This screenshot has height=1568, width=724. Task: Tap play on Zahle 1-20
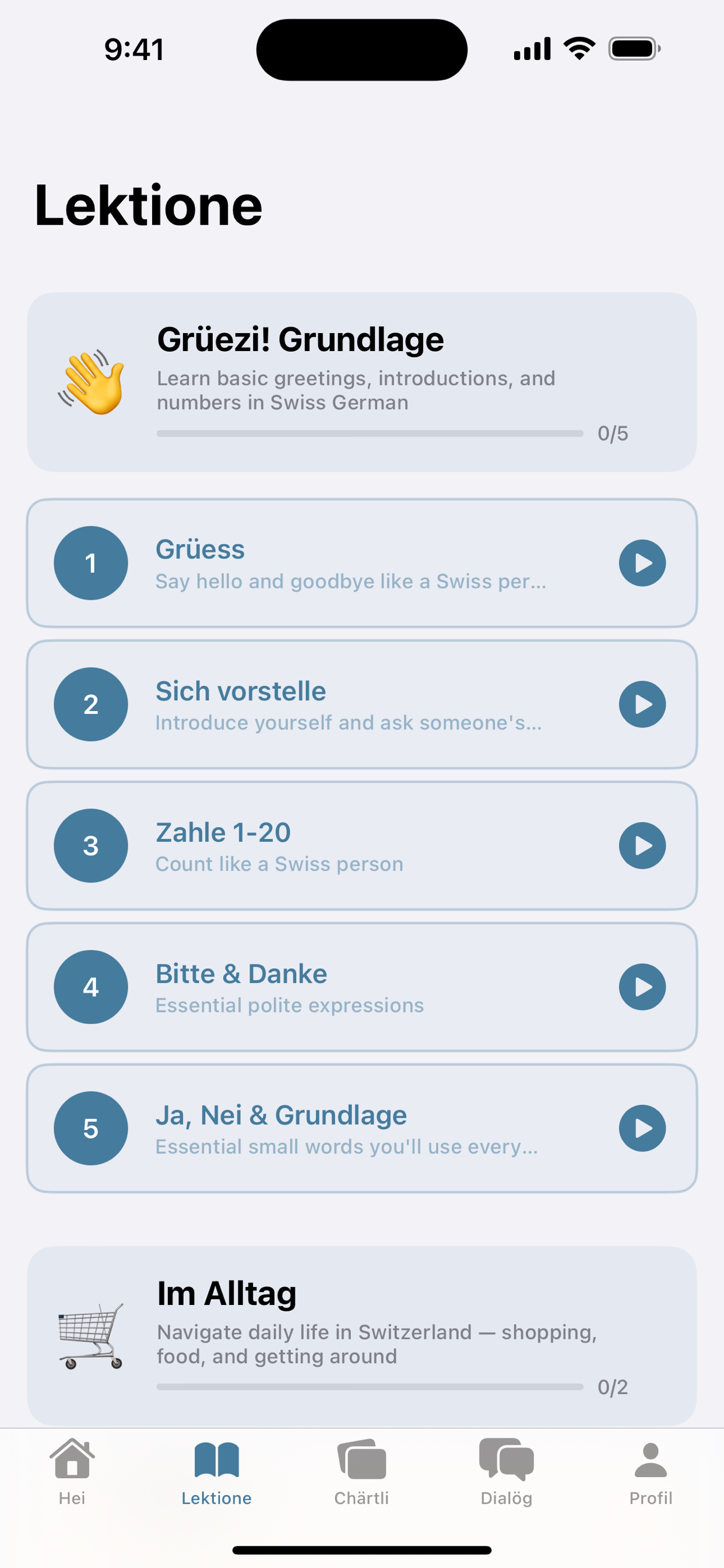click(x=642, y=845)
